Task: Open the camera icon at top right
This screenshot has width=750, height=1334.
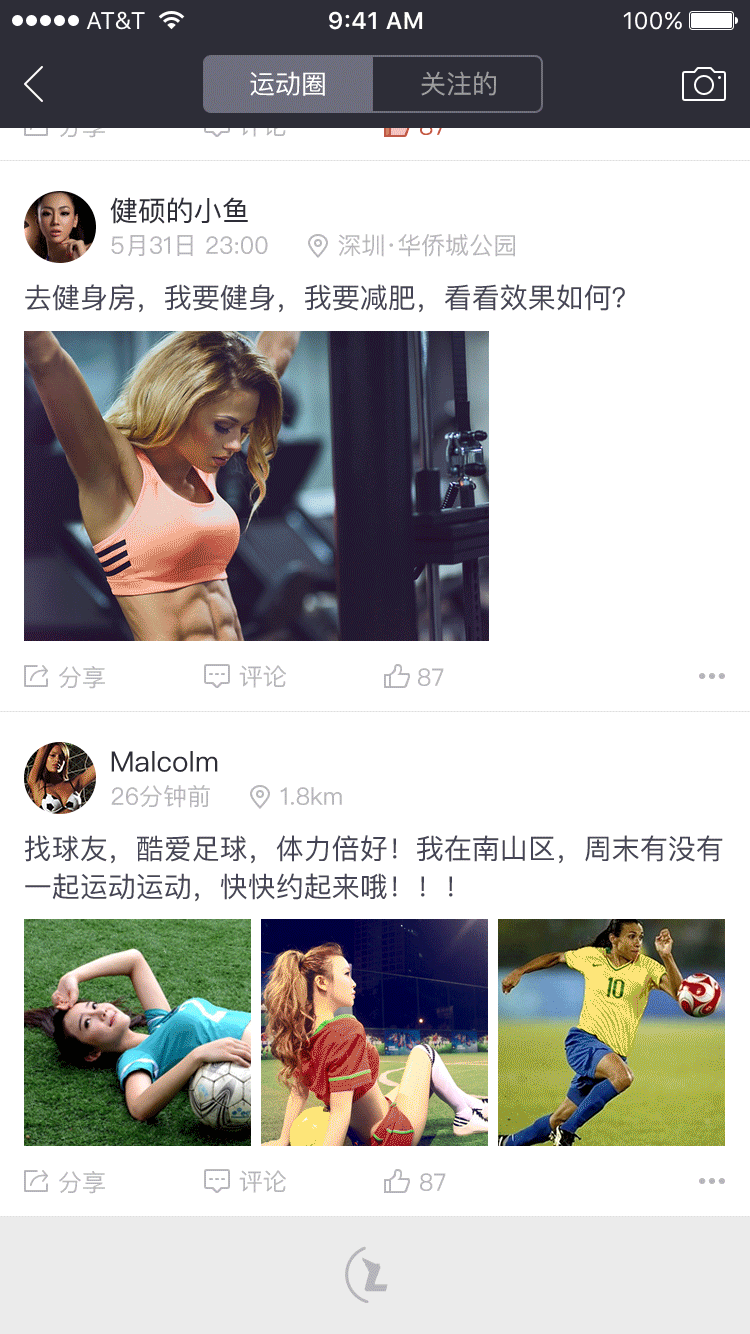Action: (x=703, y=84)
